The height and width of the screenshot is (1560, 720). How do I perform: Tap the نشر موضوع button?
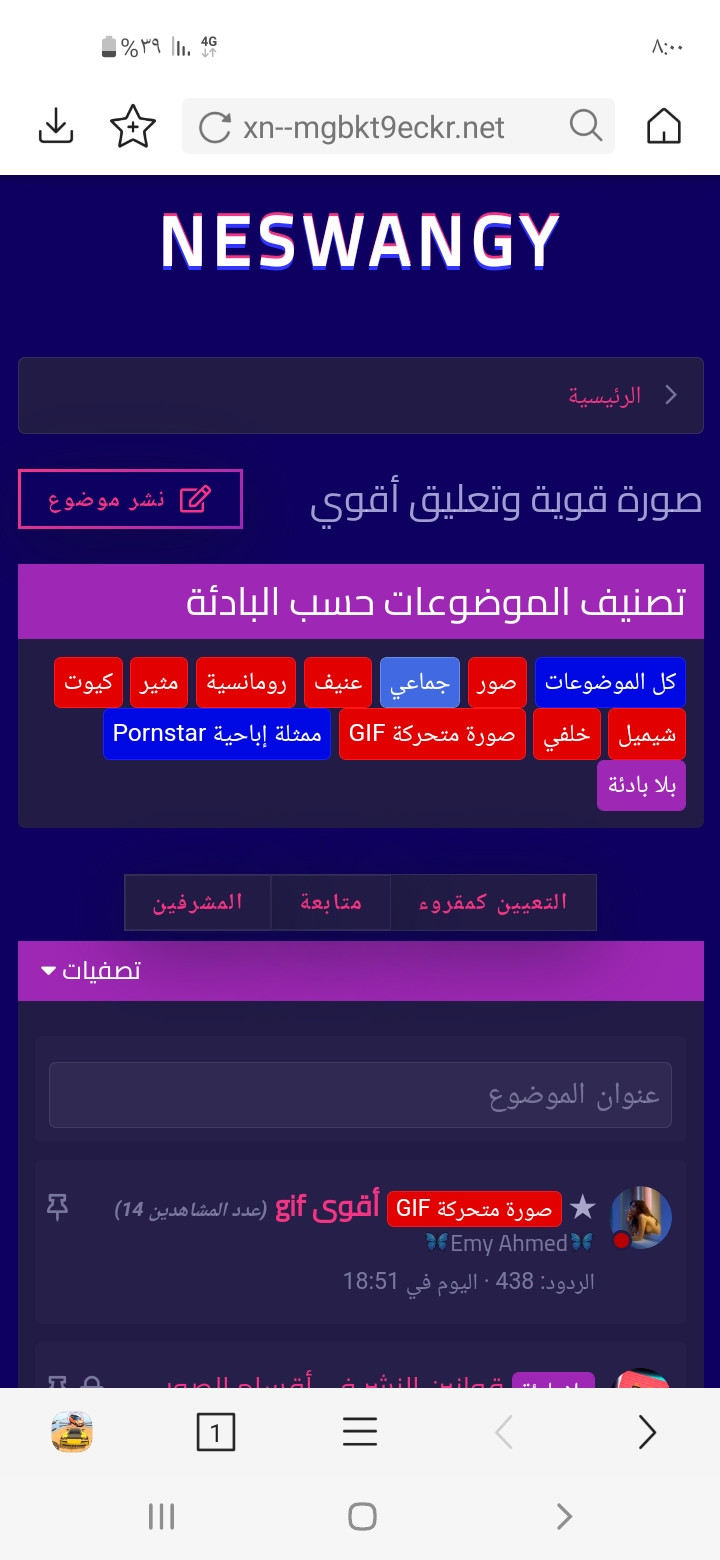click(x=130, y=499)
